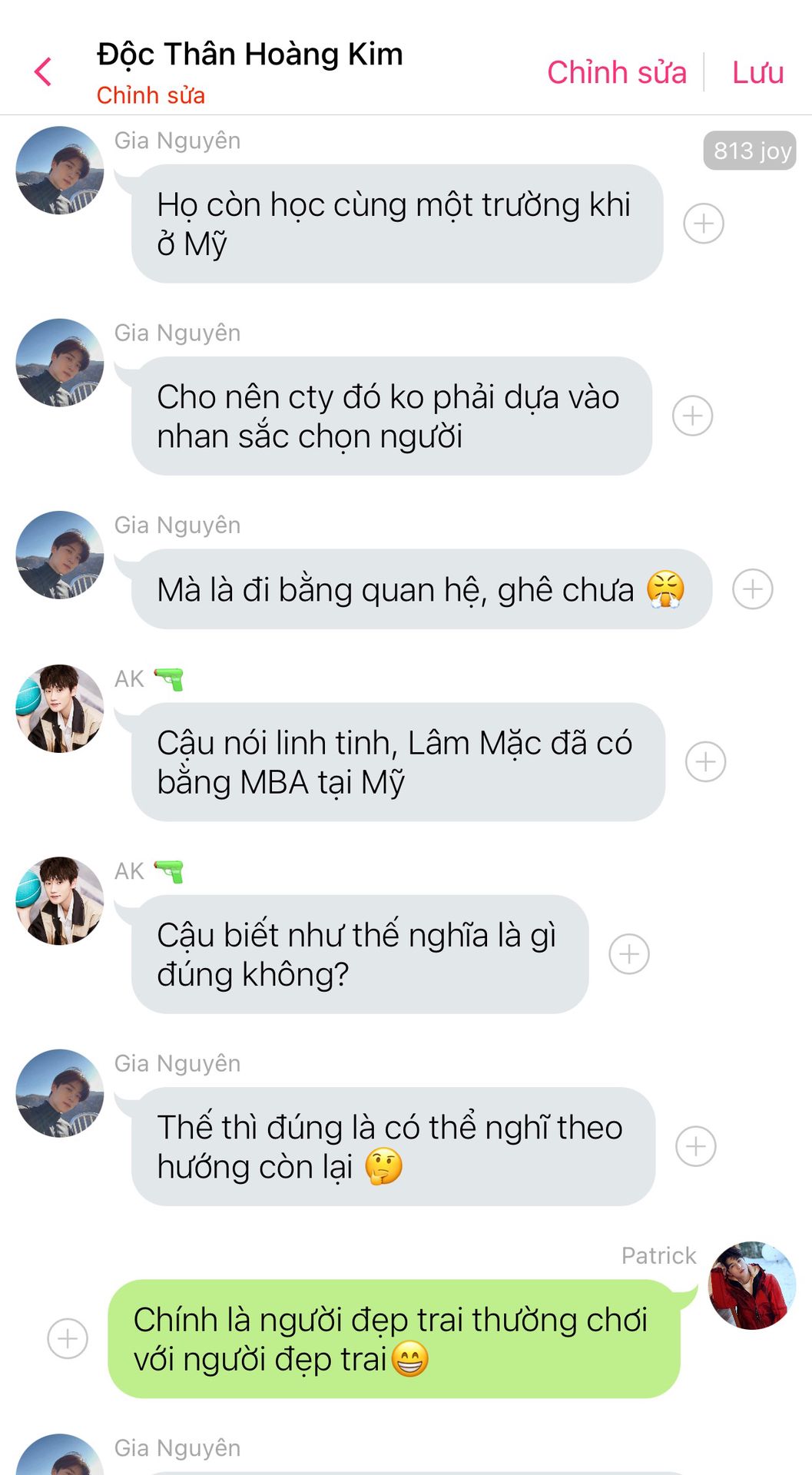The width and height of the screenshot is (812, 1475).
Task: Tap plus beside "Mà là đi bằng quan hệ"
Action: pyautogui.click(x=753, y=589)
